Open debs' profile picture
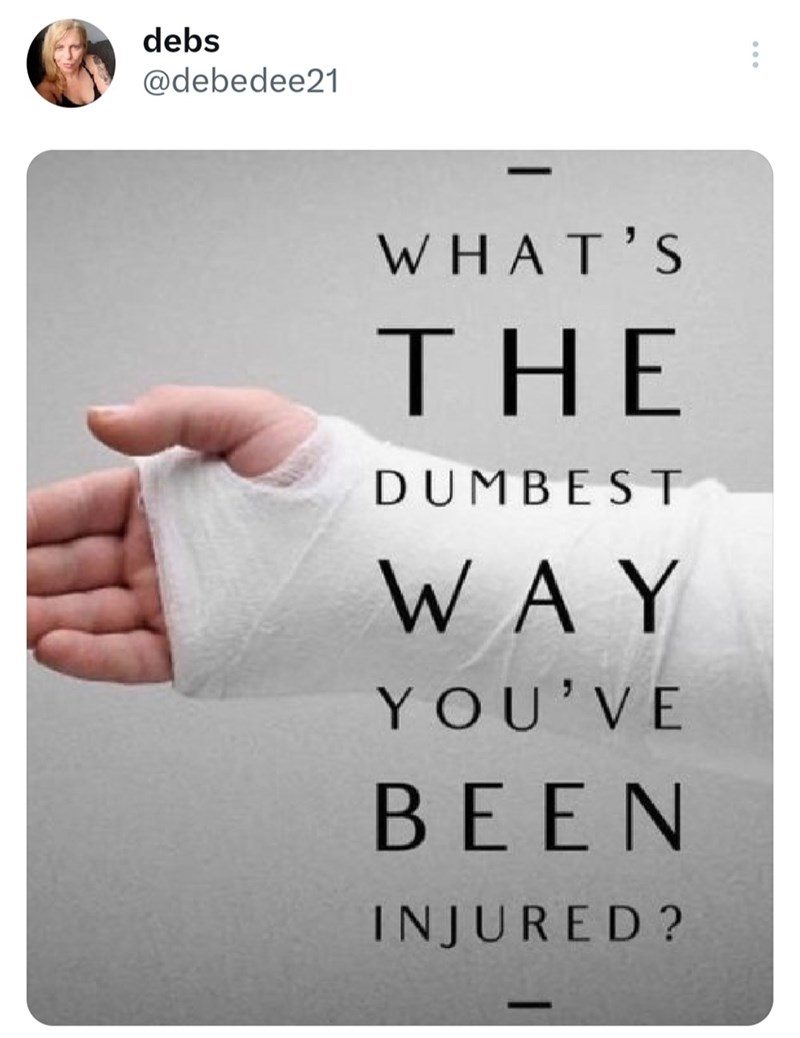Image resolution: width=800 pixels, height=1038 pixels. point(70,63)
